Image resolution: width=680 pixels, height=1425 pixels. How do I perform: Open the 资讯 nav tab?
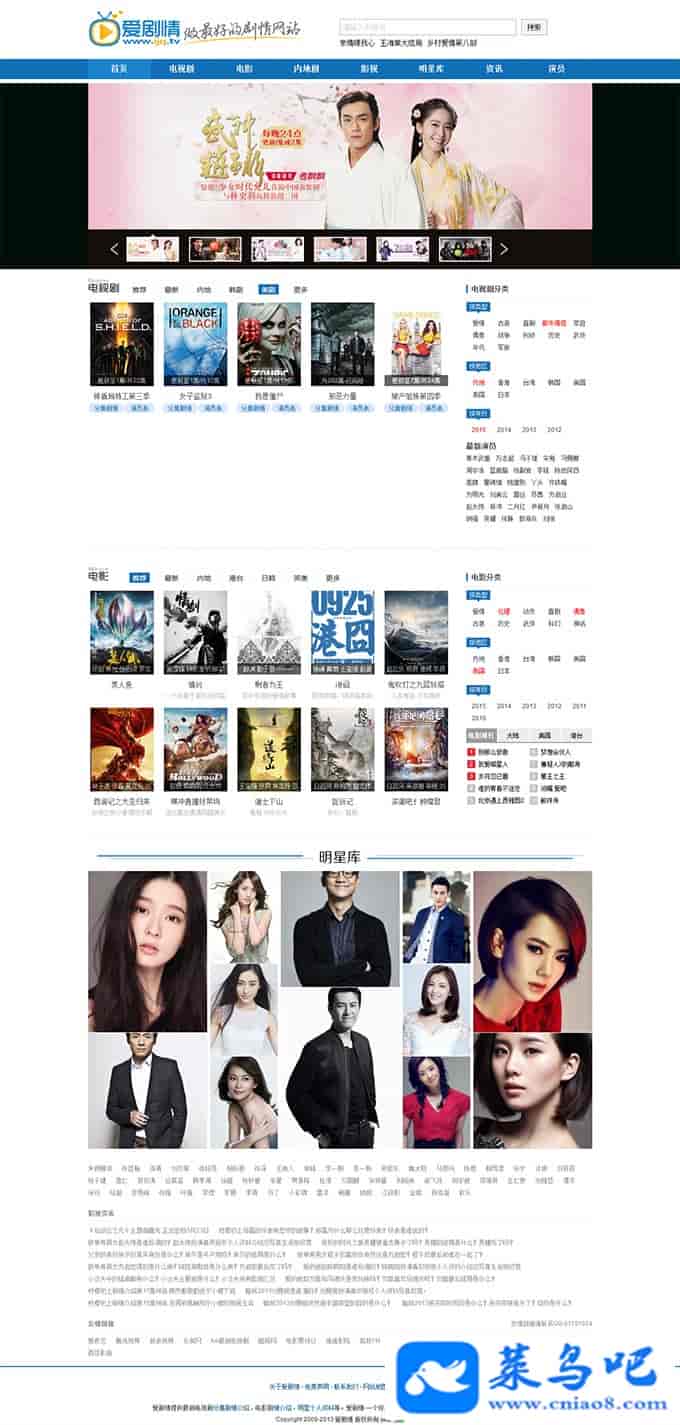[x=494, y=69]
